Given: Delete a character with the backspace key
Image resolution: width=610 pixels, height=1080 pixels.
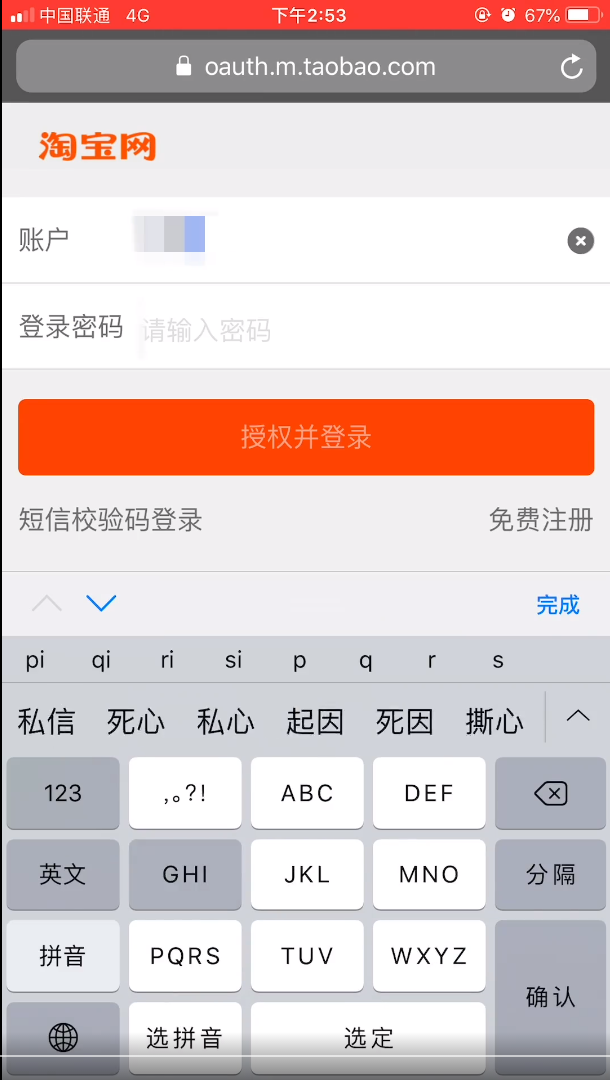Looking at the screenshot, I should point(550,793).
